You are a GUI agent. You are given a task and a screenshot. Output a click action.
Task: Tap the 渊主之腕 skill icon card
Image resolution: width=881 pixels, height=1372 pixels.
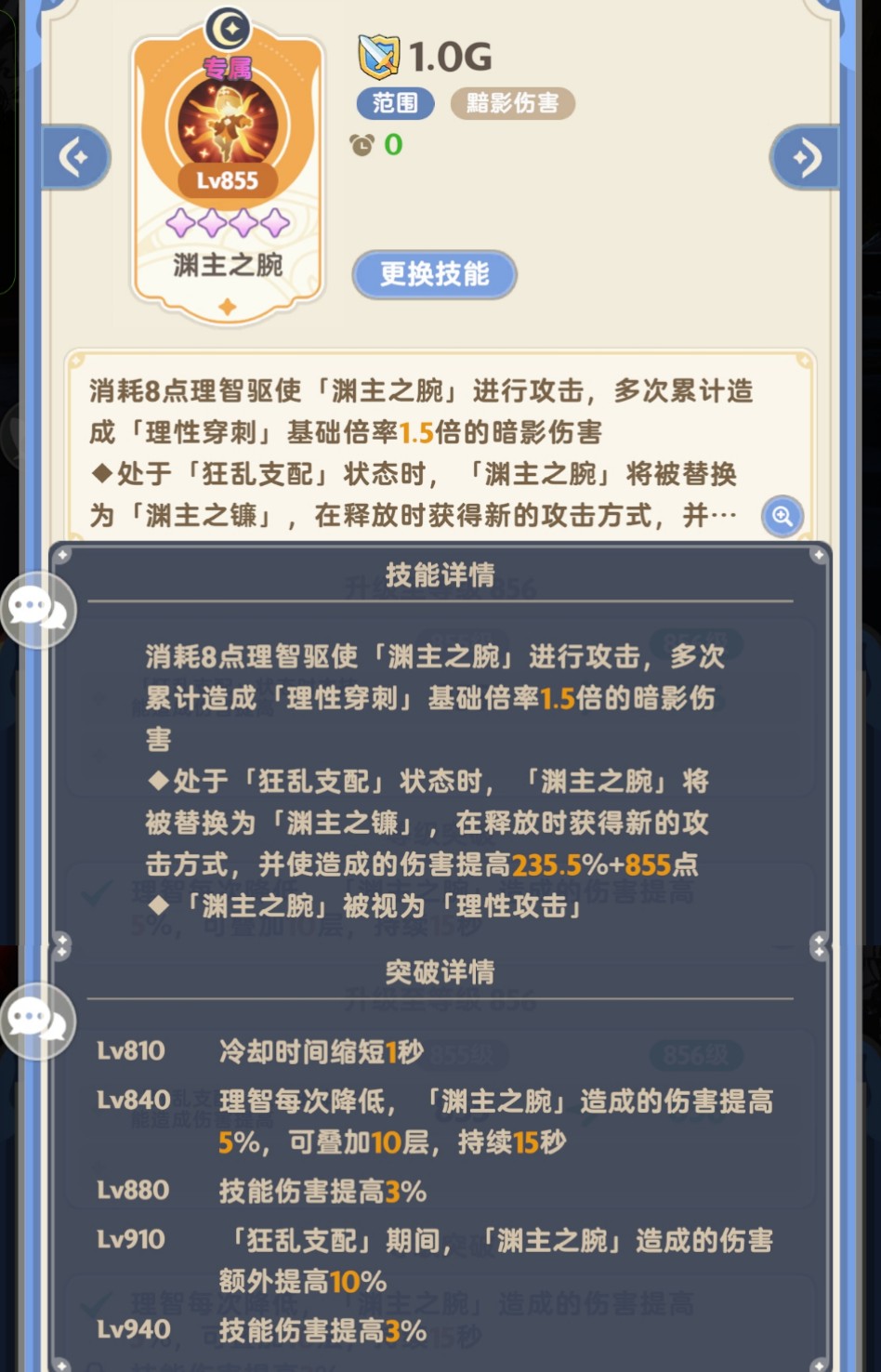point(228,167)
